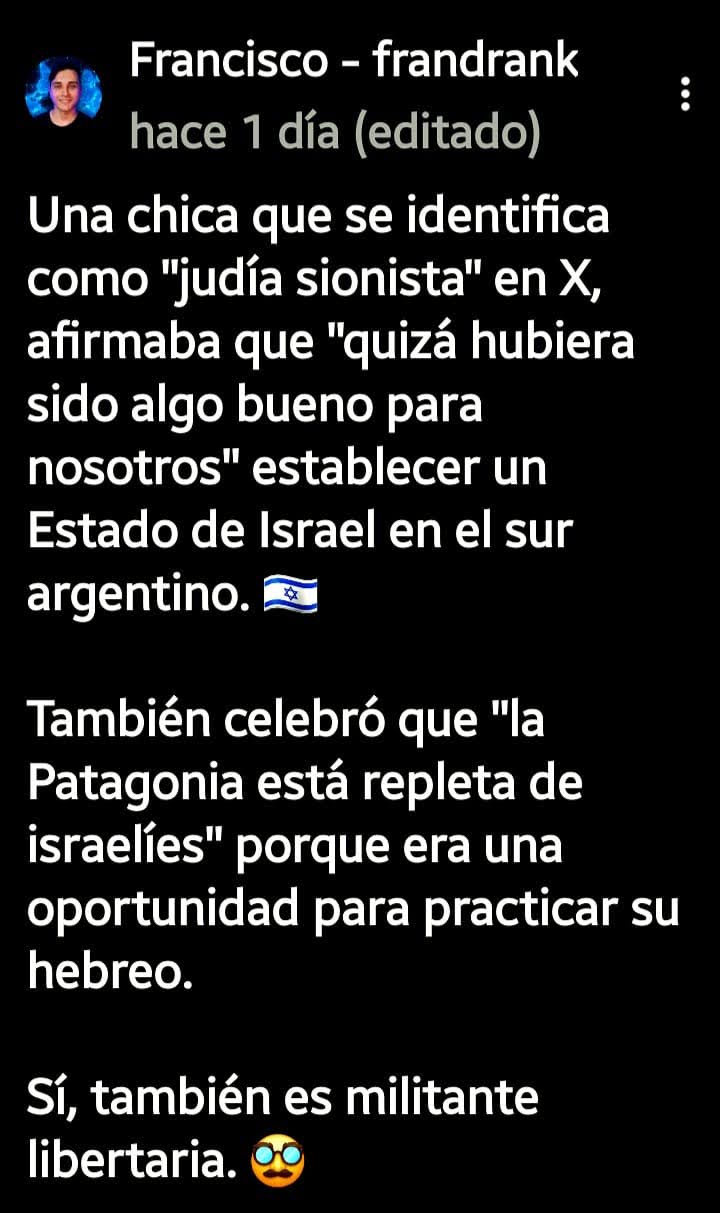Viewport: 720px width, 1213px height.
Task: Open the post's three-dot overflow menu
Action: [685, 94]
